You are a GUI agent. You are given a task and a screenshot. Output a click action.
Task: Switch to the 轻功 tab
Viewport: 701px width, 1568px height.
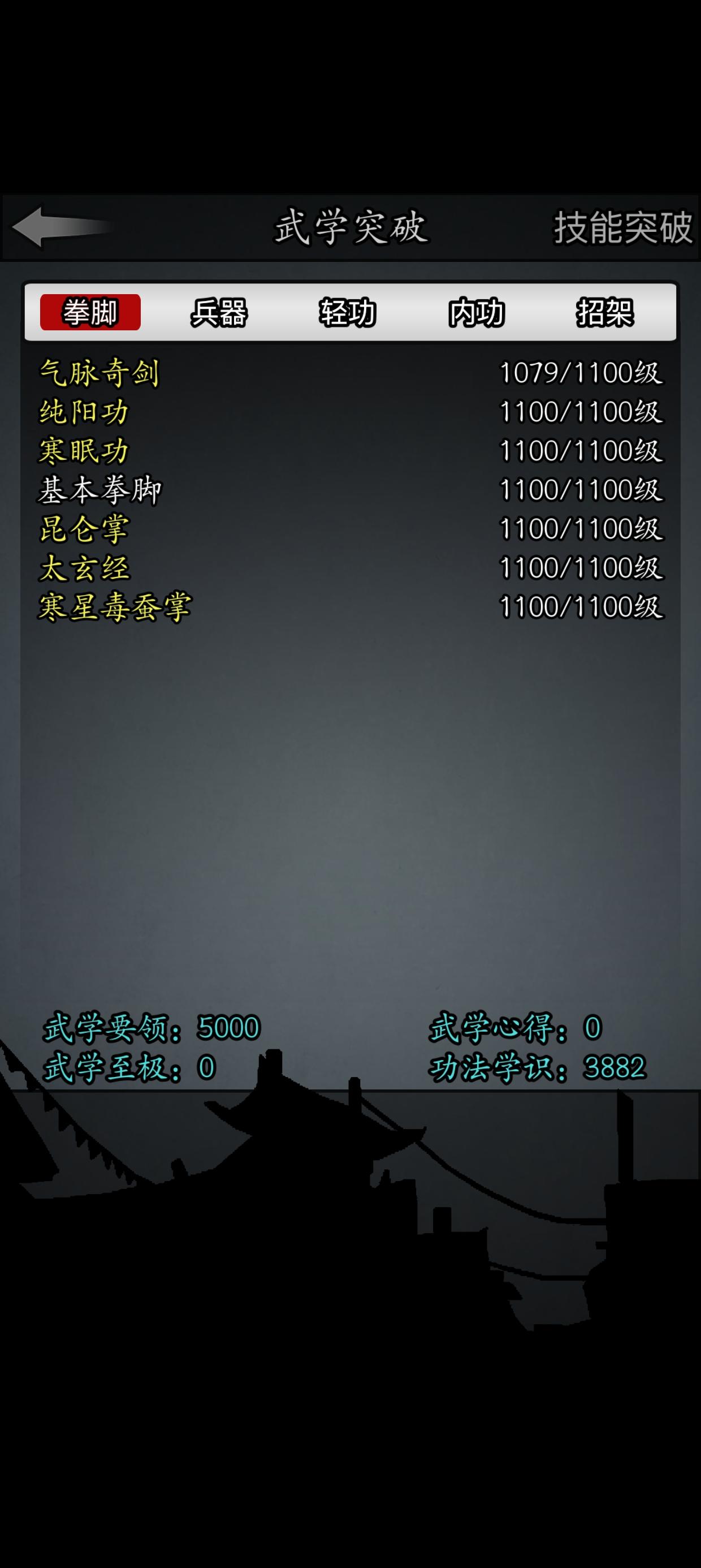[349, 314]
